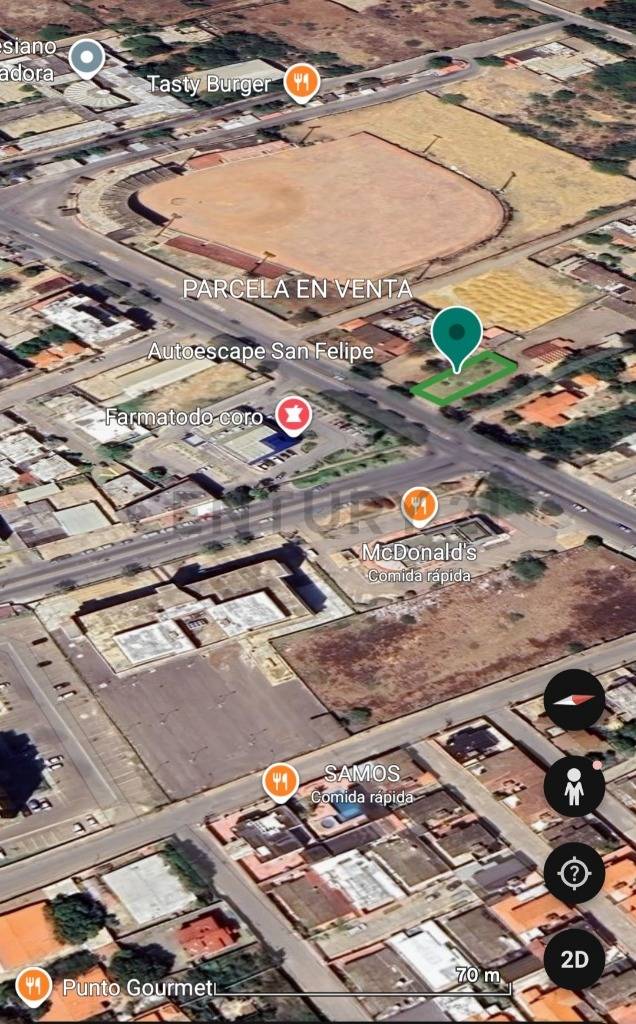Open the PARCELA EN VENTA green placemark
Image resolution: width=636 pixels, height=1024 pixels.
click(457, 336)
